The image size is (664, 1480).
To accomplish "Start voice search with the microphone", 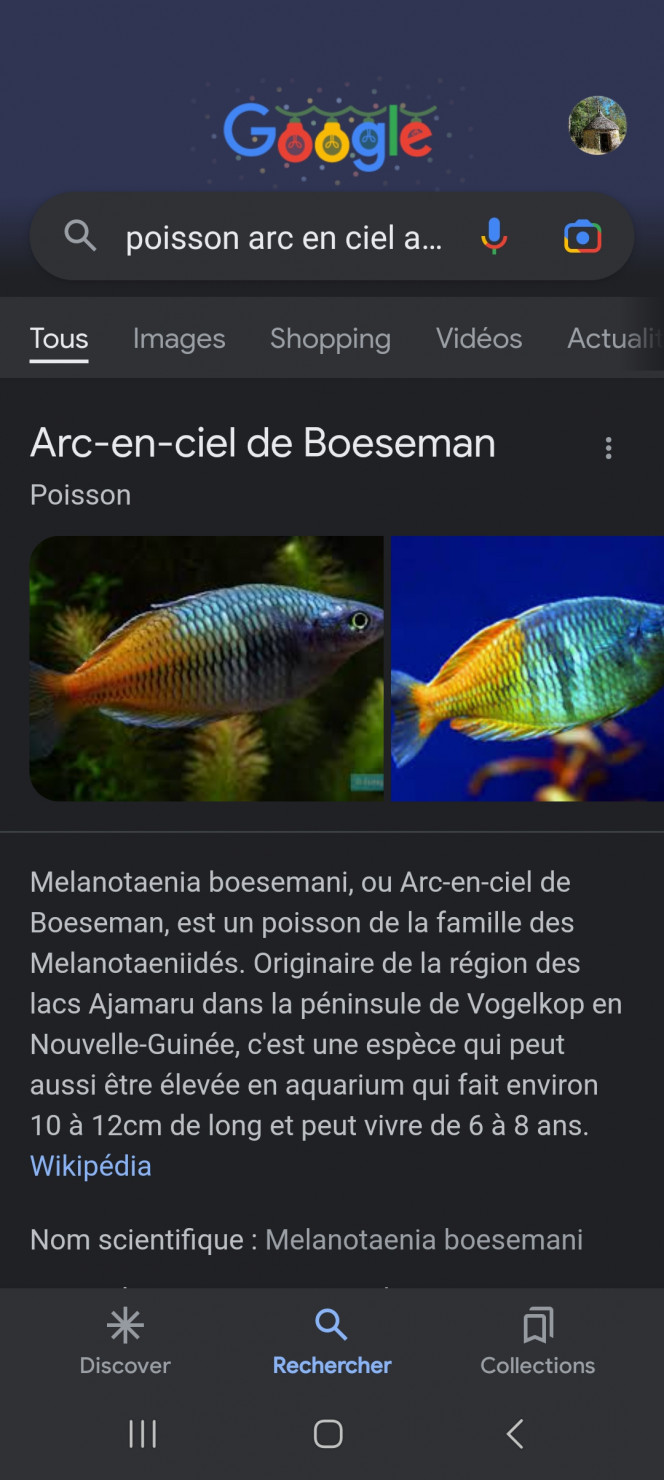I will [493, 237].
